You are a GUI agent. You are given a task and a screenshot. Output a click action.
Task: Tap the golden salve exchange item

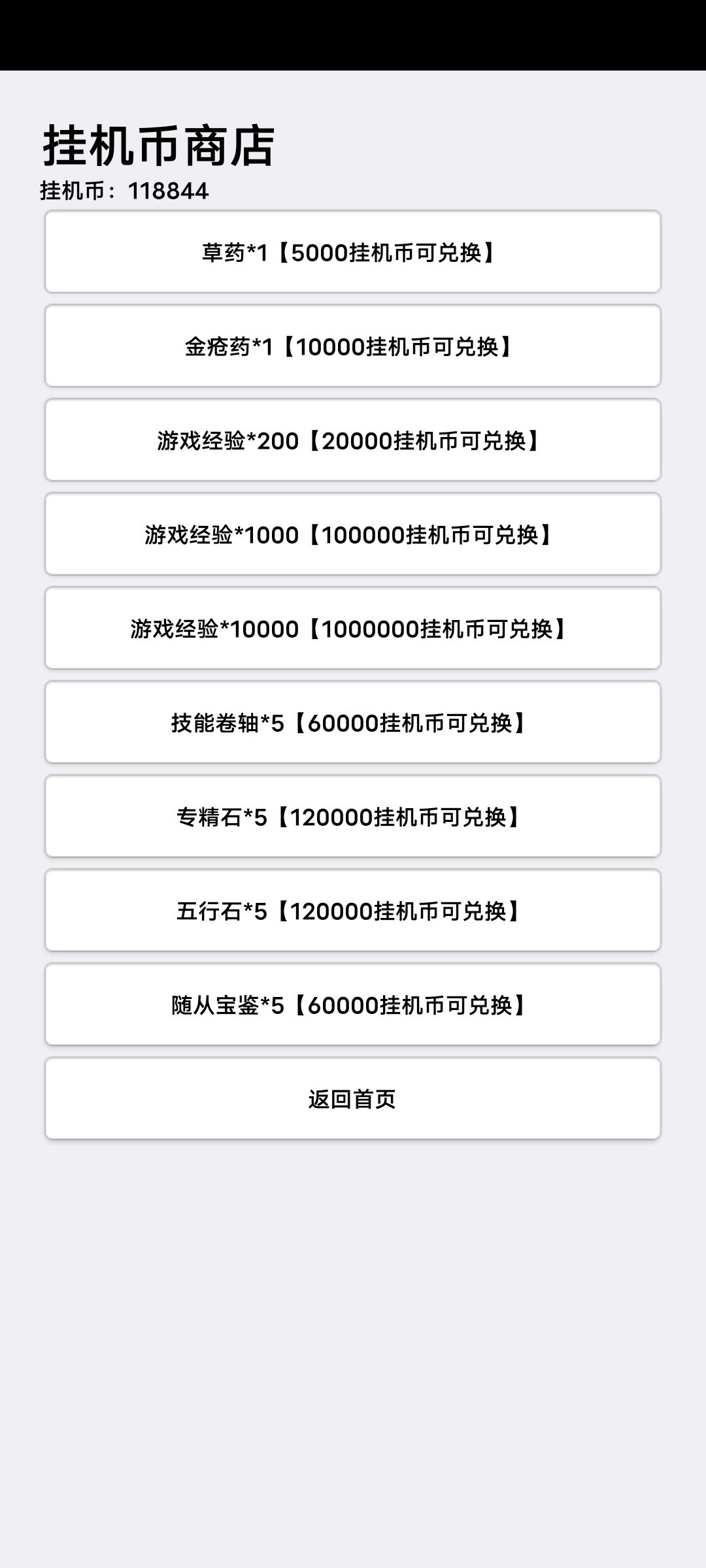pyautogui.click(x=353, y=346)
